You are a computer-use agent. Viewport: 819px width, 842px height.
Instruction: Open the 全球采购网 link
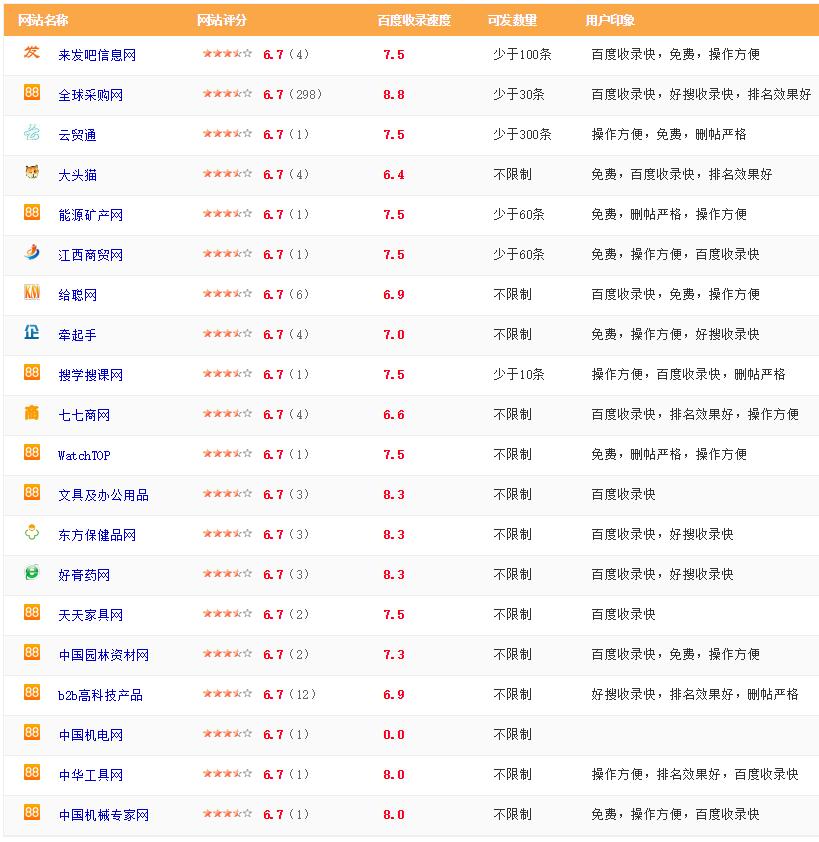(x=90, y=95)
